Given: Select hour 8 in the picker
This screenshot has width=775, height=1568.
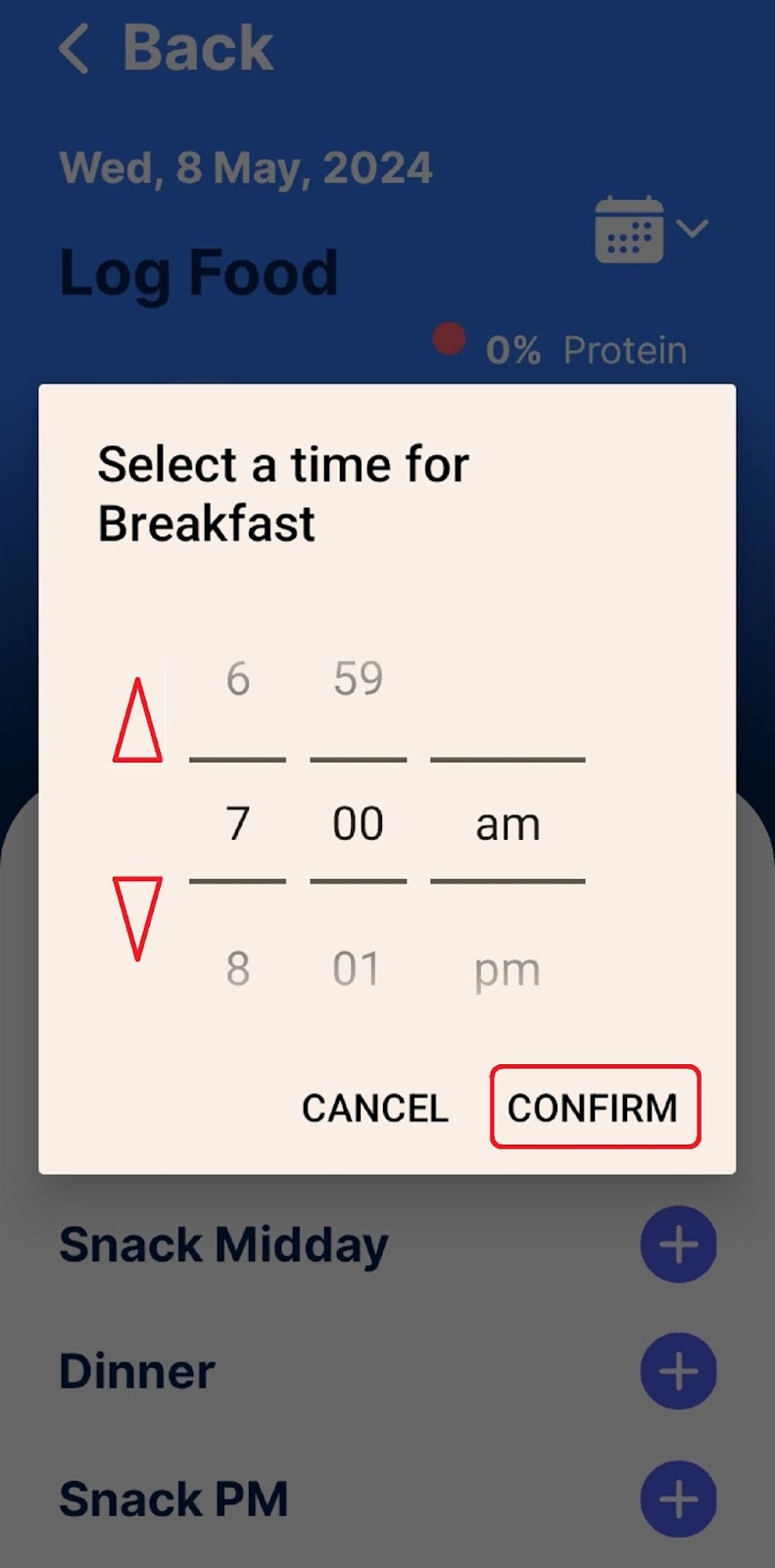Looking at the screenshot, I should pyautogui.click(x=238, y=969).
